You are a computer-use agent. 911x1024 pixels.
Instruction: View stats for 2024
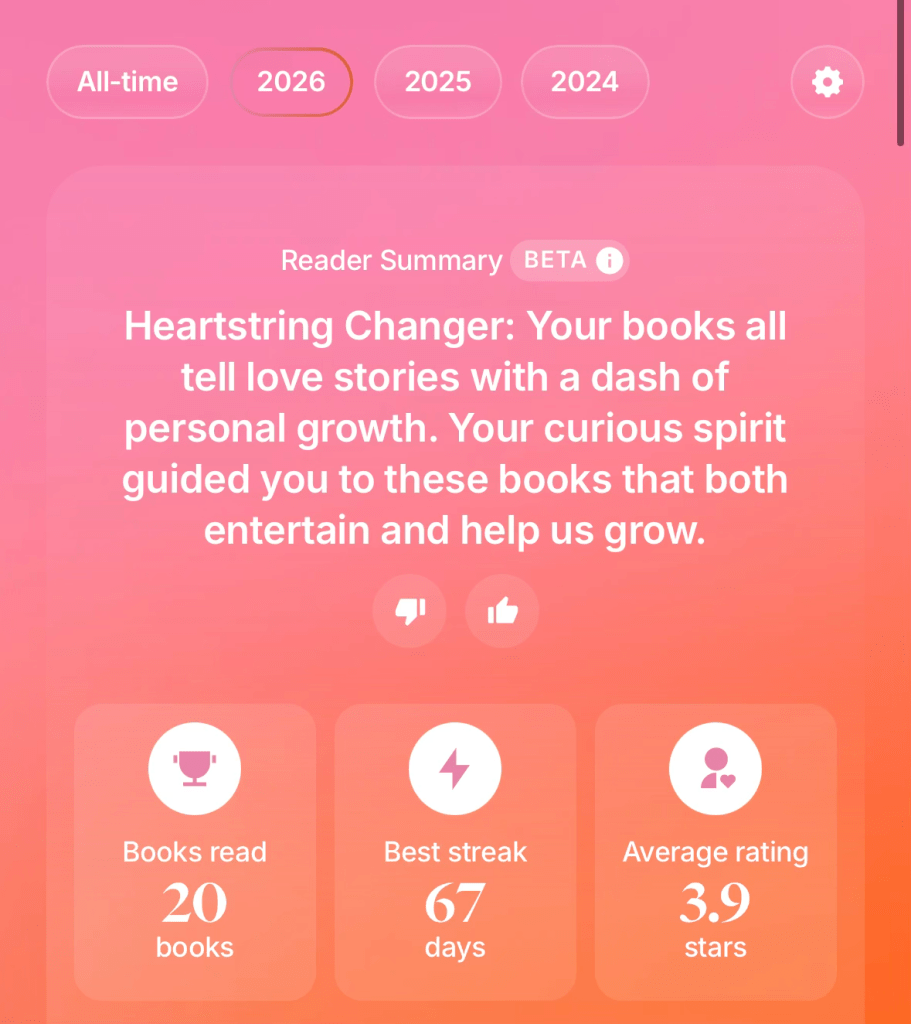pos(584,82)
